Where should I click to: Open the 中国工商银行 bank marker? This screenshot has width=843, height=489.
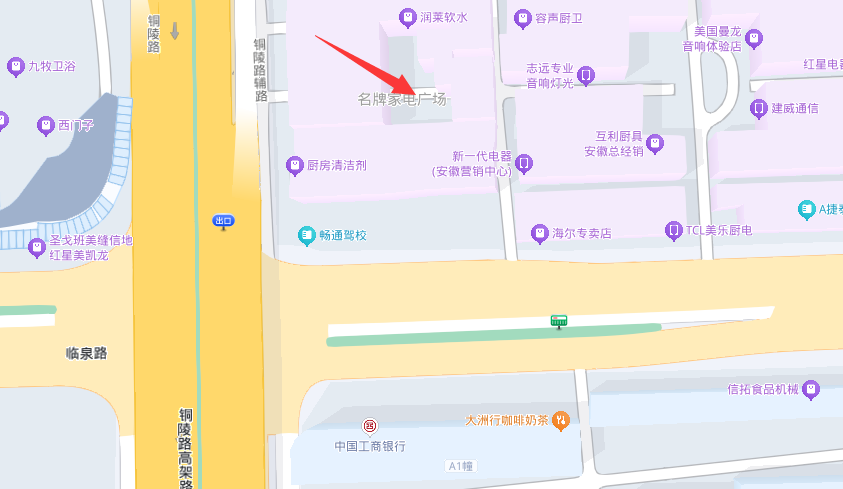(370, 426)
